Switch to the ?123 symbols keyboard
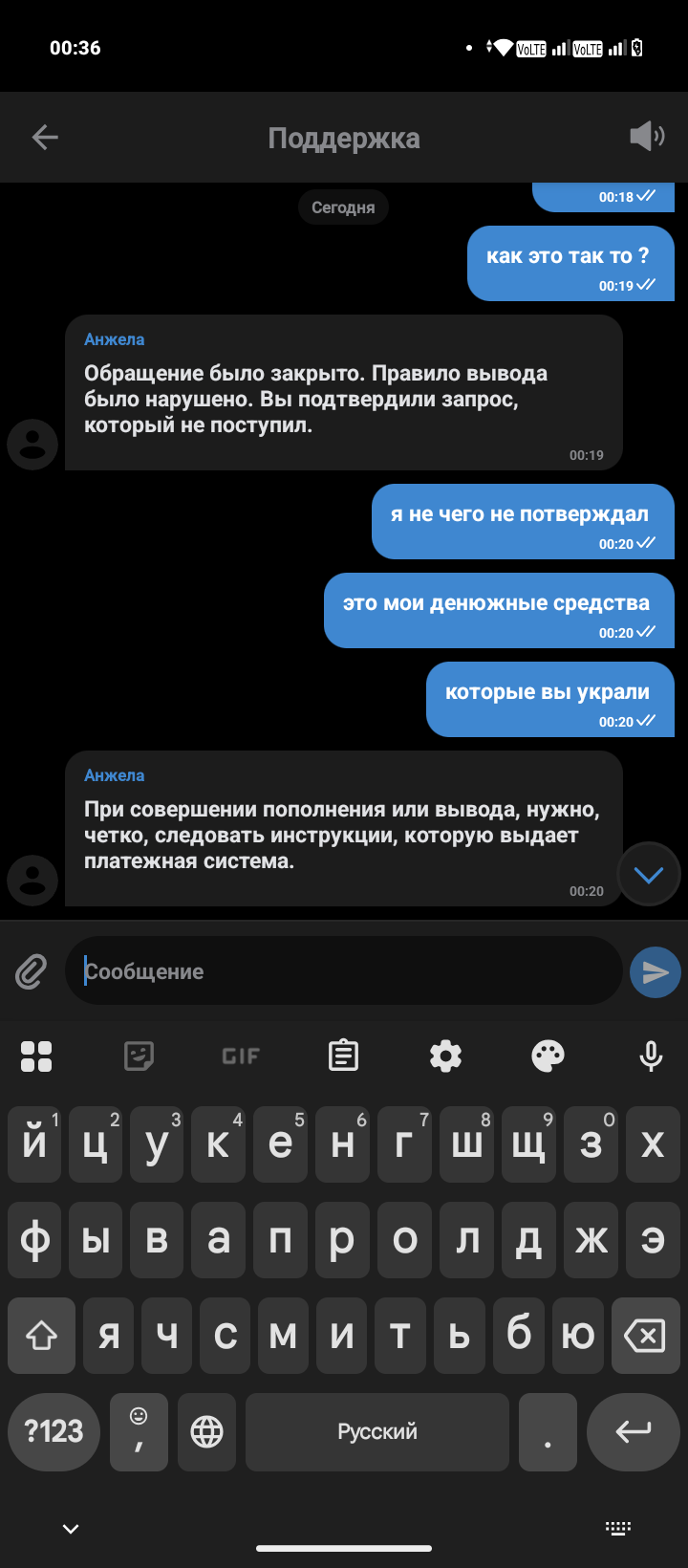Image resolution: width=688 pixels, height=1568 pixels. click(x=54, y=1431)
